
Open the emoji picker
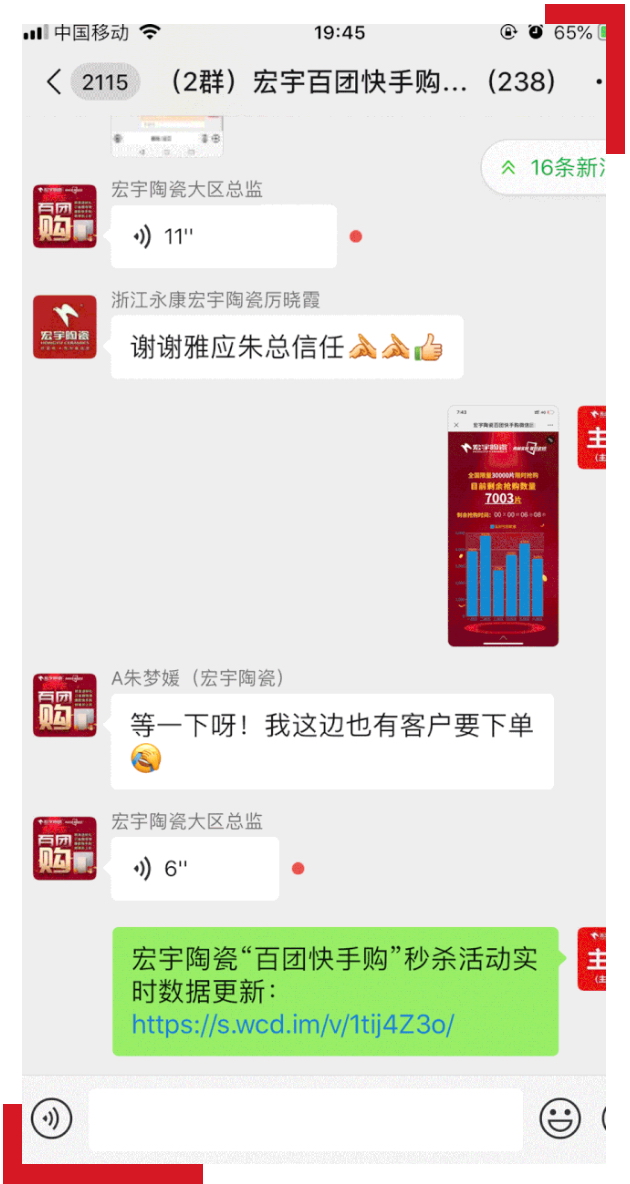pos(560,1119)
